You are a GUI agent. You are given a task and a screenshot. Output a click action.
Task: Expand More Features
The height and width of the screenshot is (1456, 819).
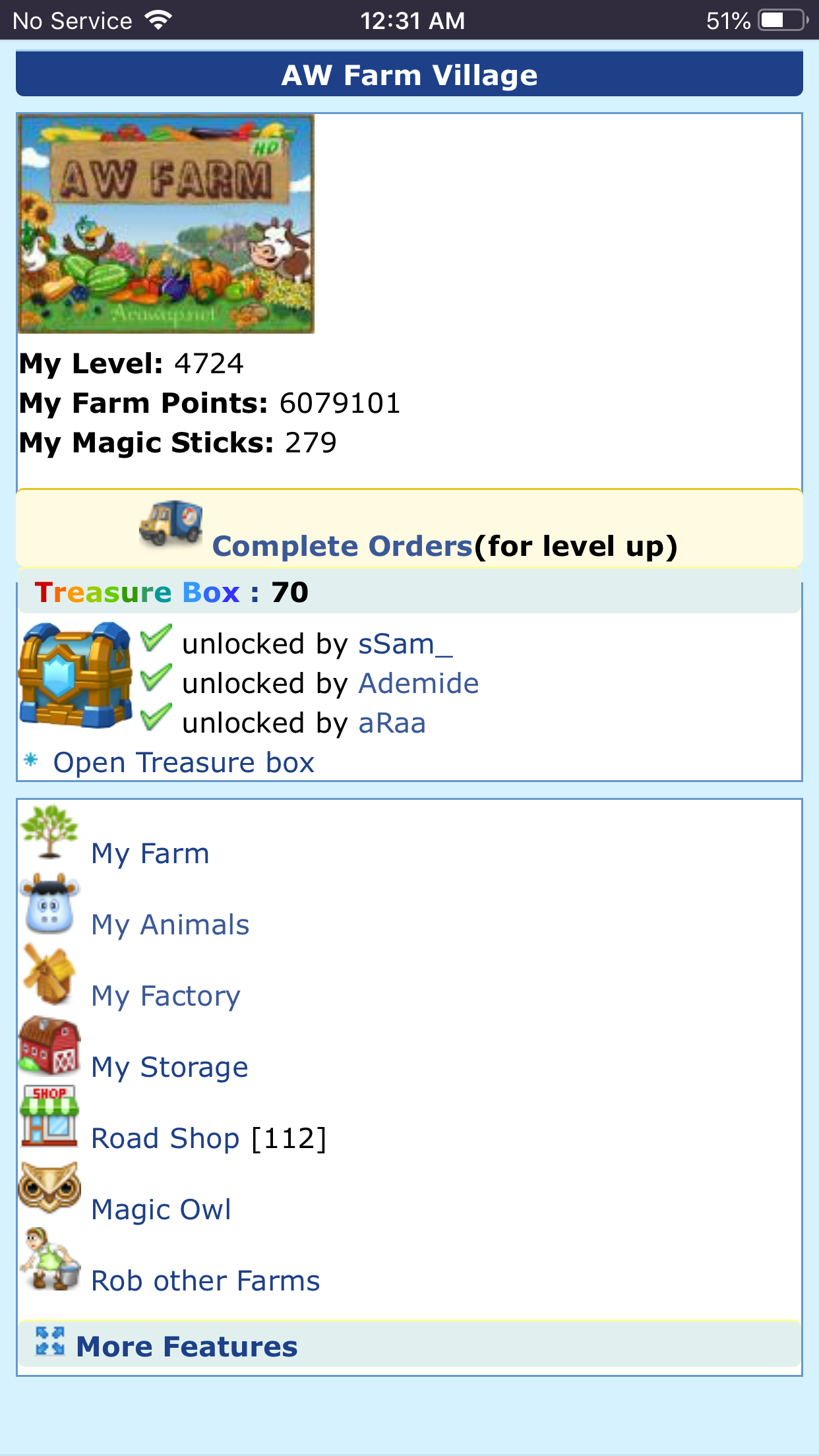click(x=187, y=1347)
